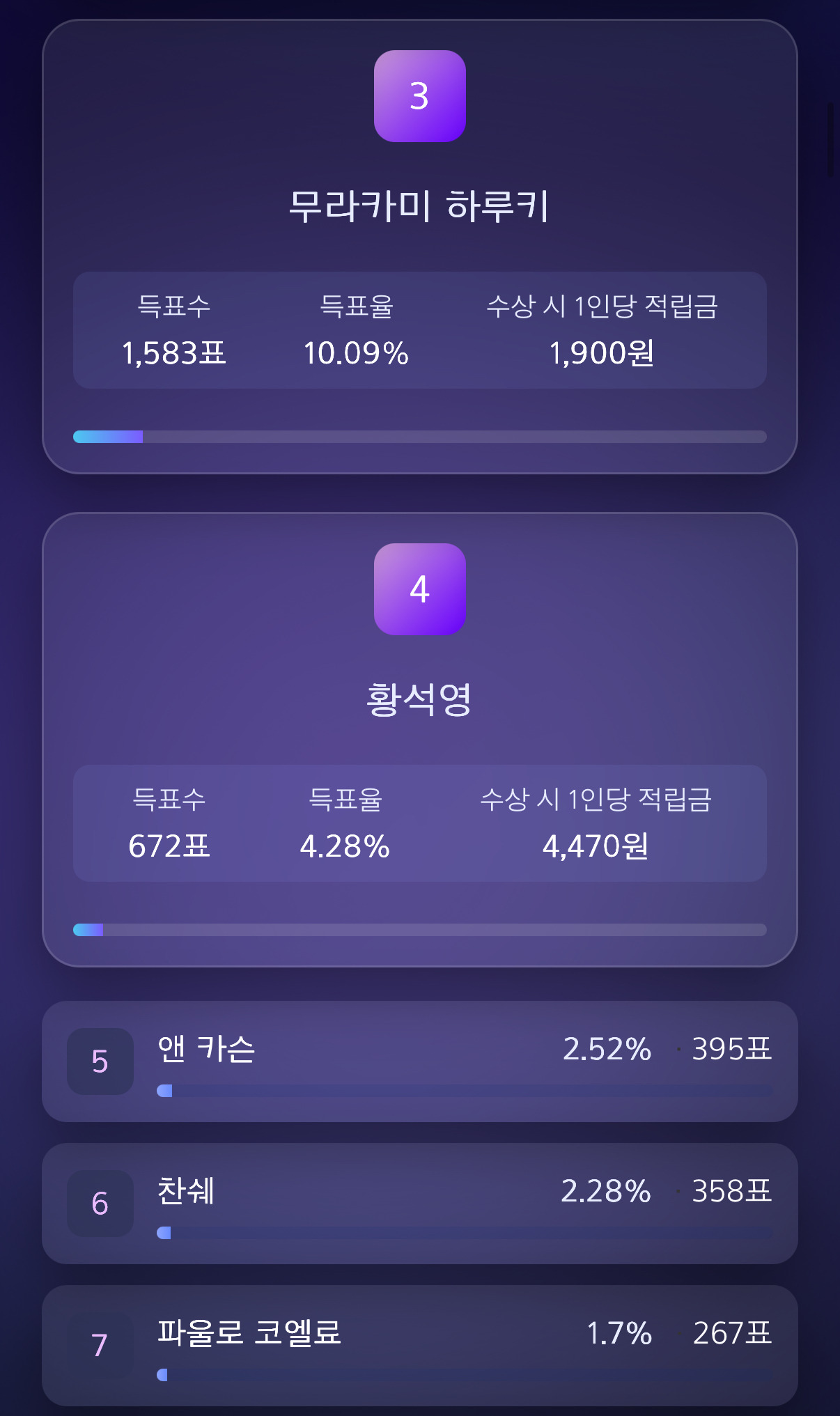Click Murakami's vote progress bar
840x1416 pixels.
pos(419,436)
